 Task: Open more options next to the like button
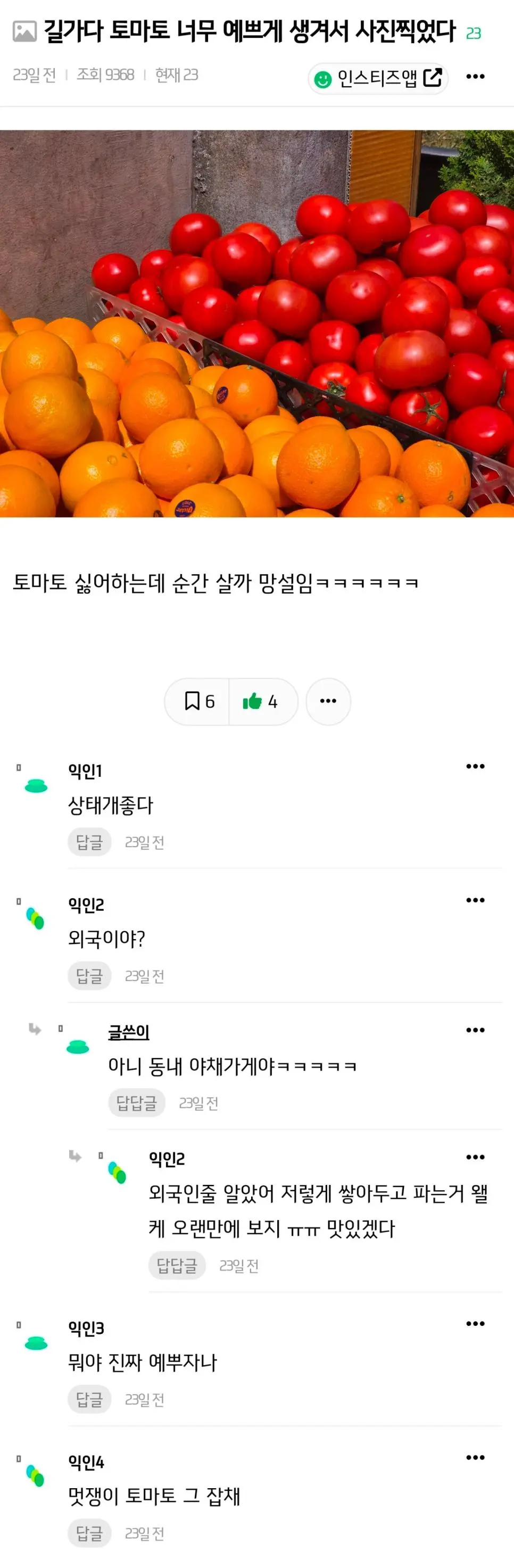pyautogui.click(x=328, y=701)
